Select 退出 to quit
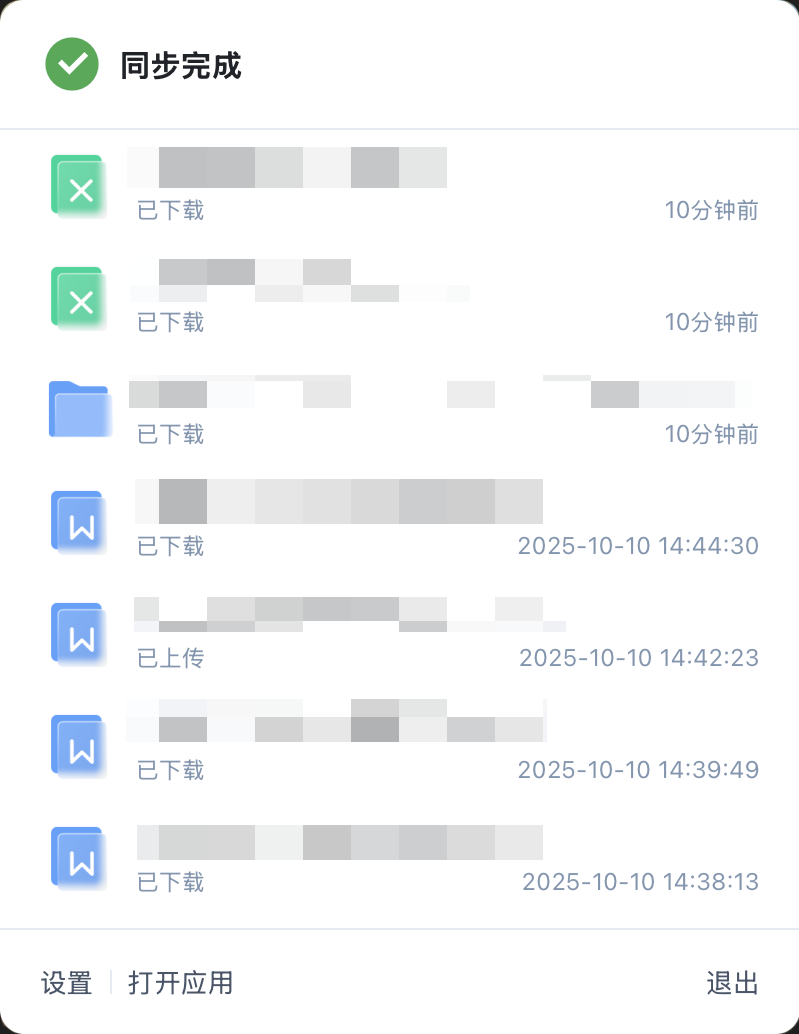This screenshot has height=1034, width=799. coord(732,983)
